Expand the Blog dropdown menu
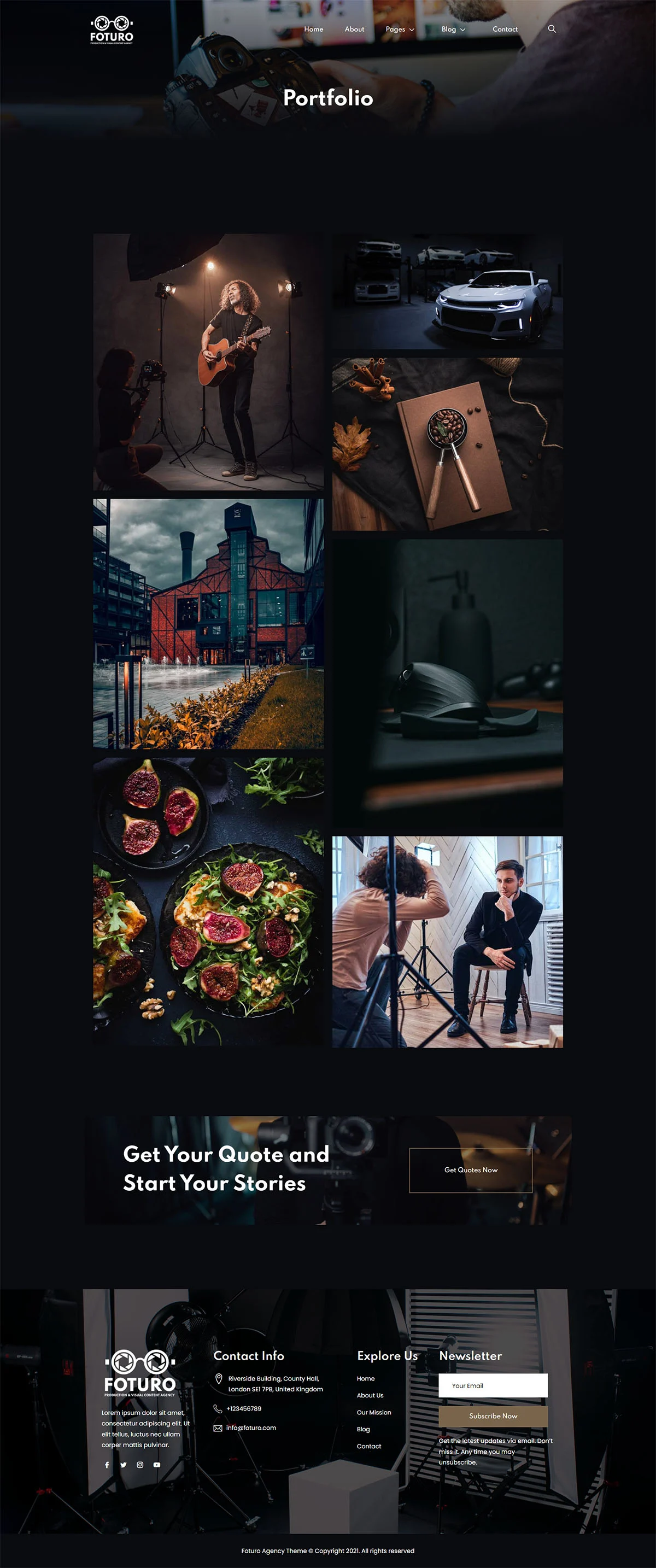This screenshot has width=656, height=1568. [453, 29]
